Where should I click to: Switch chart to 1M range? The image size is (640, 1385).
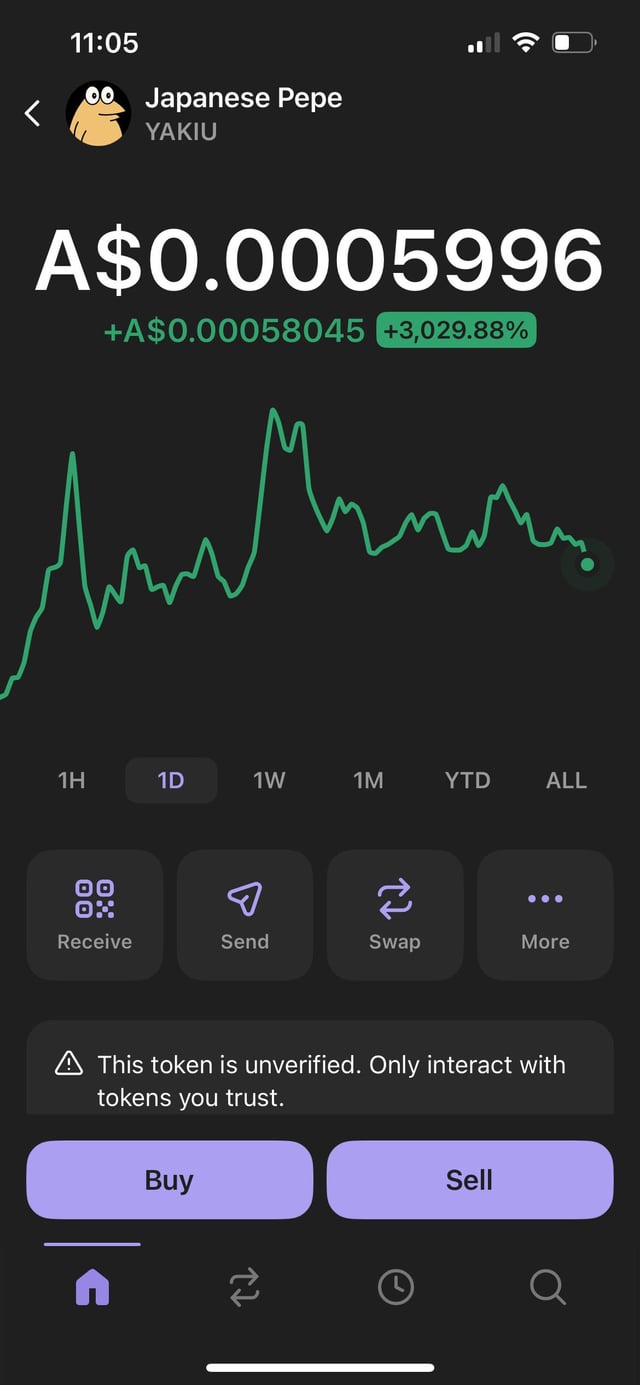click(x=368, y=780)
